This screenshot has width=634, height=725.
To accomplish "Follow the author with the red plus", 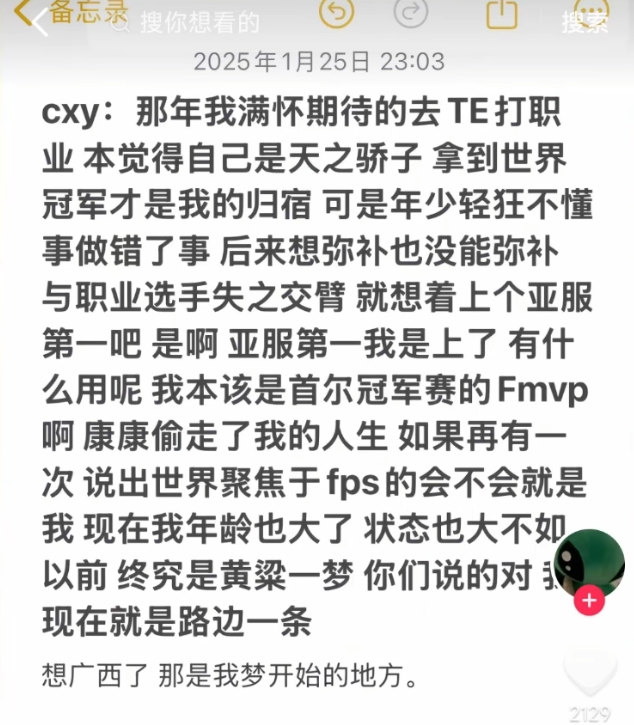I will pyautogui.click(x=590, y=601).
